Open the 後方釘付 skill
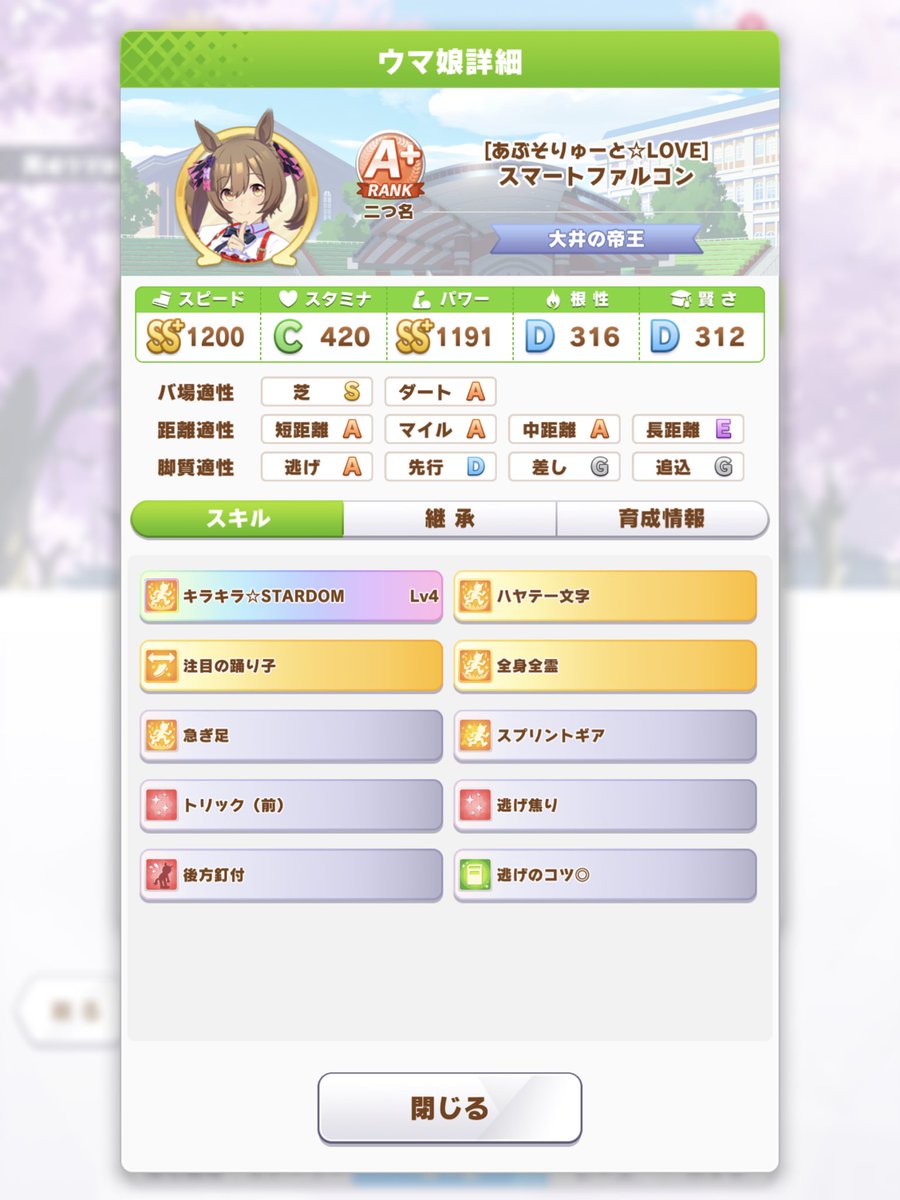Image resolution: width=900 pixels, height=1200 pixels. [291, 875]
